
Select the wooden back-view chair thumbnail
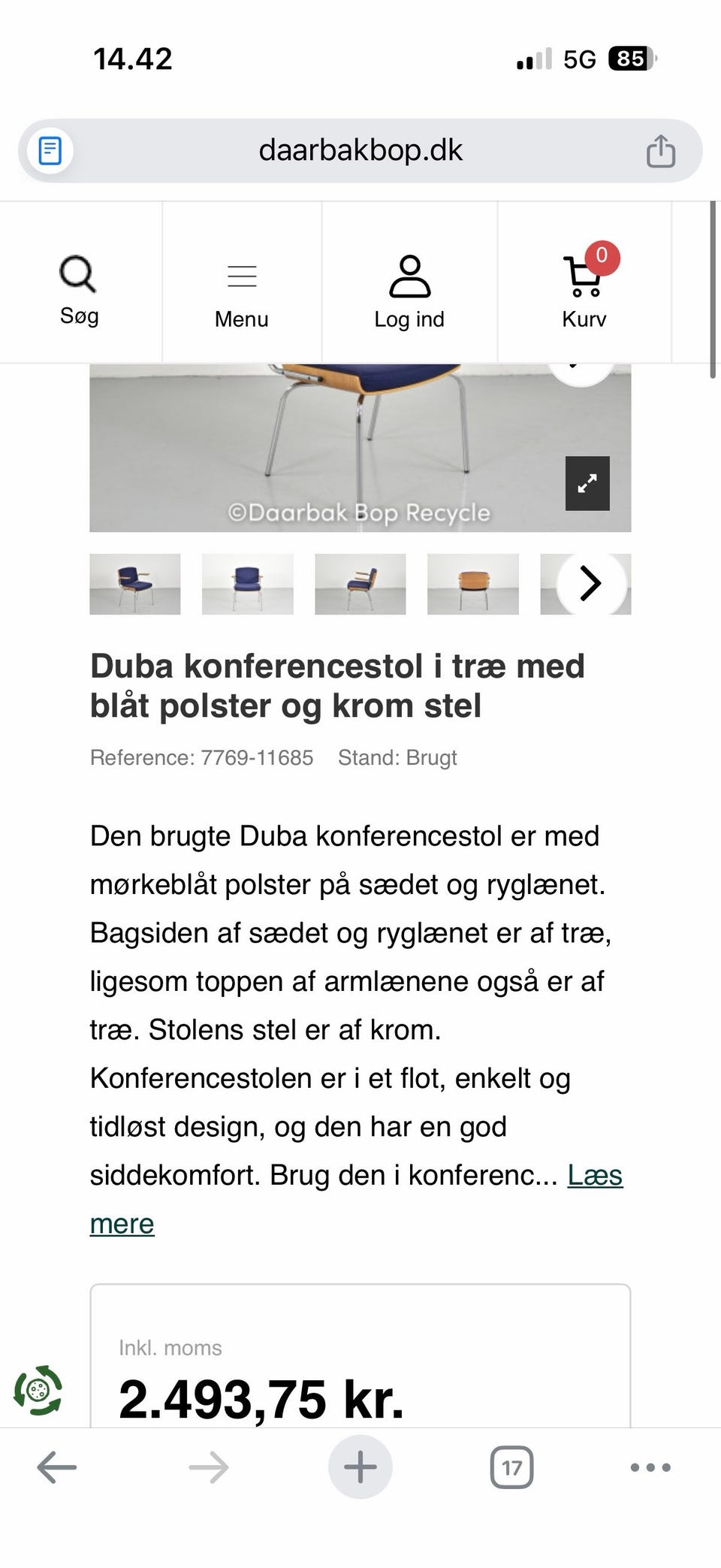pyautogui.click(x=473, y=584)
